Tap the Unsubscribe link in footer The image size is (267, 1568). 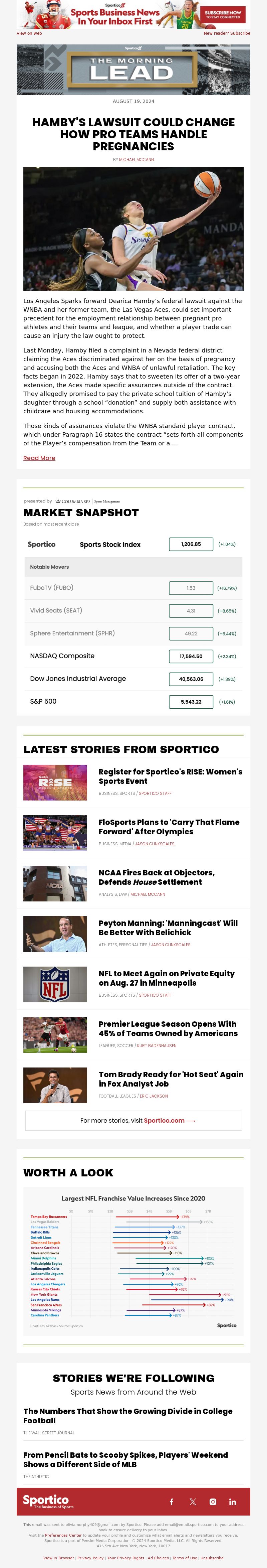click(212, 1558)
